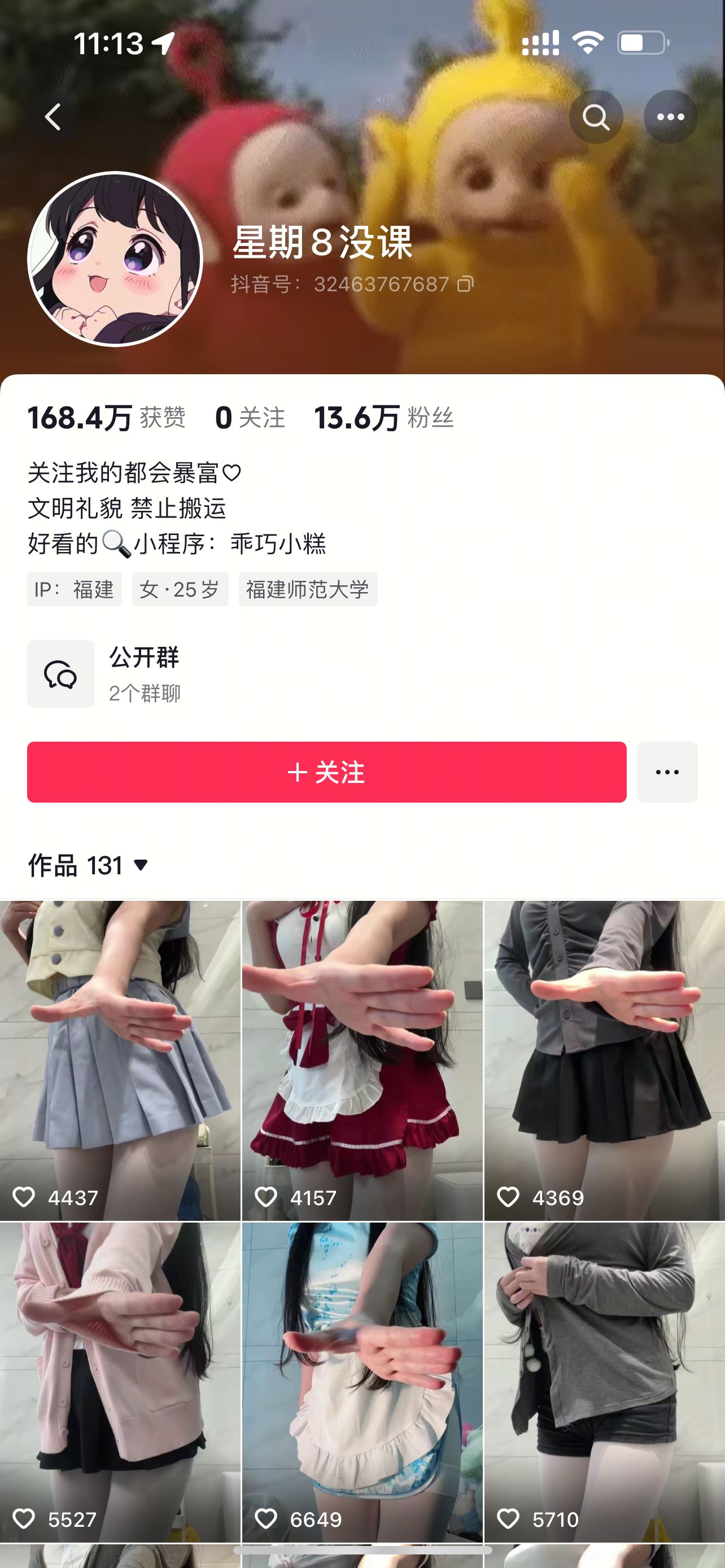
Task: Copy the Douyin ID number
Action: point(465,284)
